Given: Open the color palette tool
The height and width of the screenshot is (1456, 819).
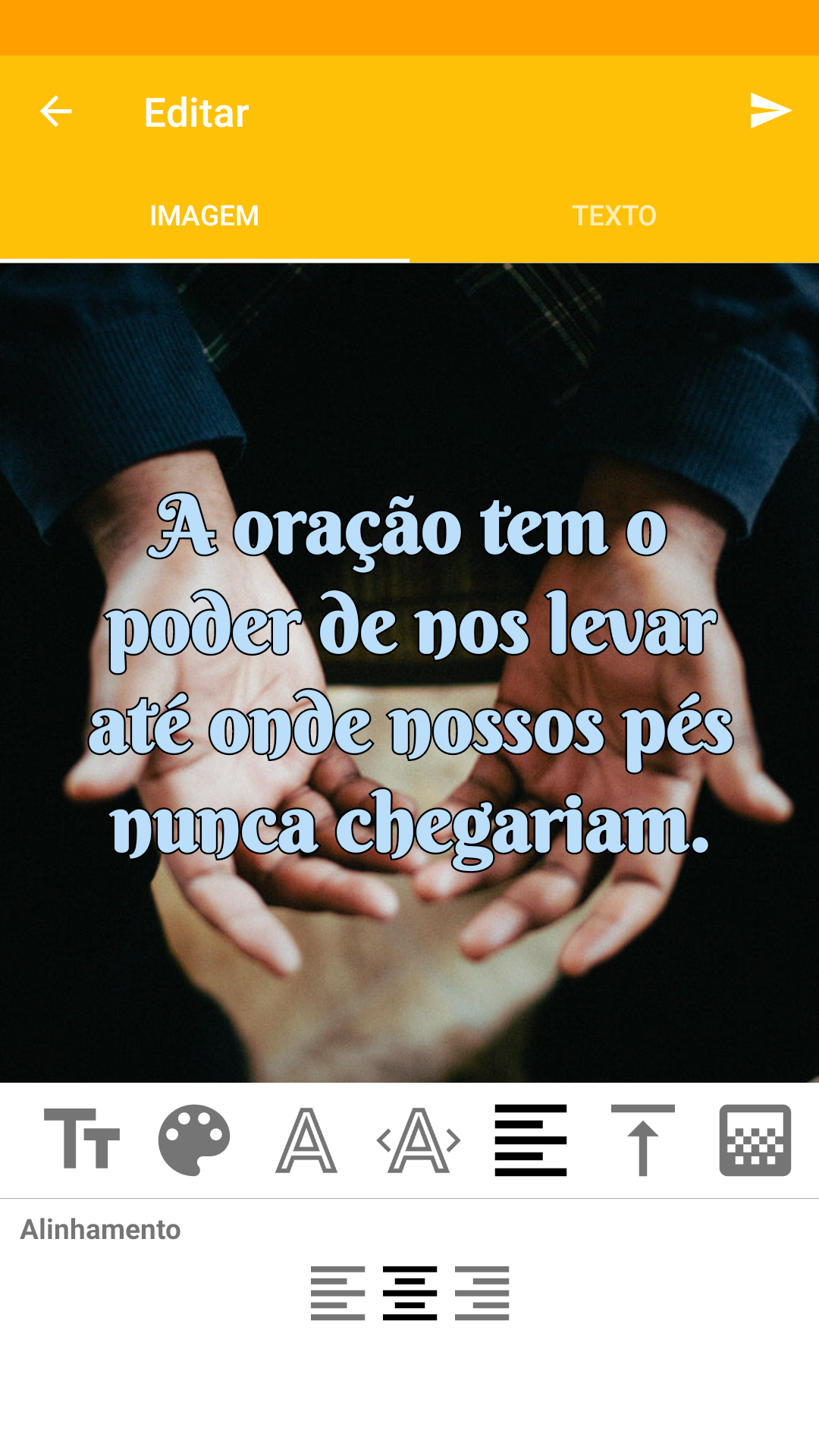Looking at the screenshot, I should pyautogui.click(x=194, y=1140).
